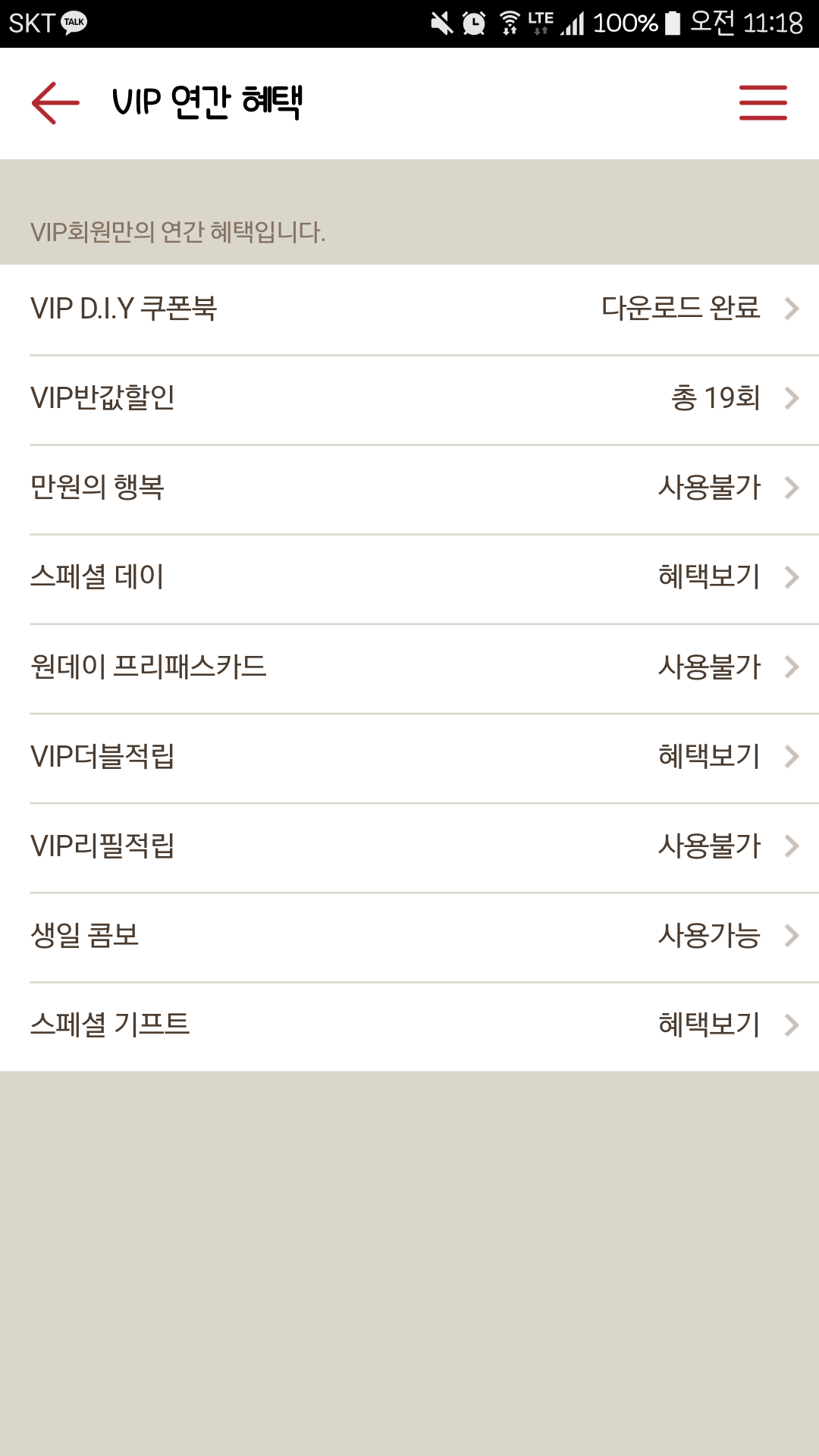View VIP반값할인 details
819x1456 pixels.
click(409, 399)
